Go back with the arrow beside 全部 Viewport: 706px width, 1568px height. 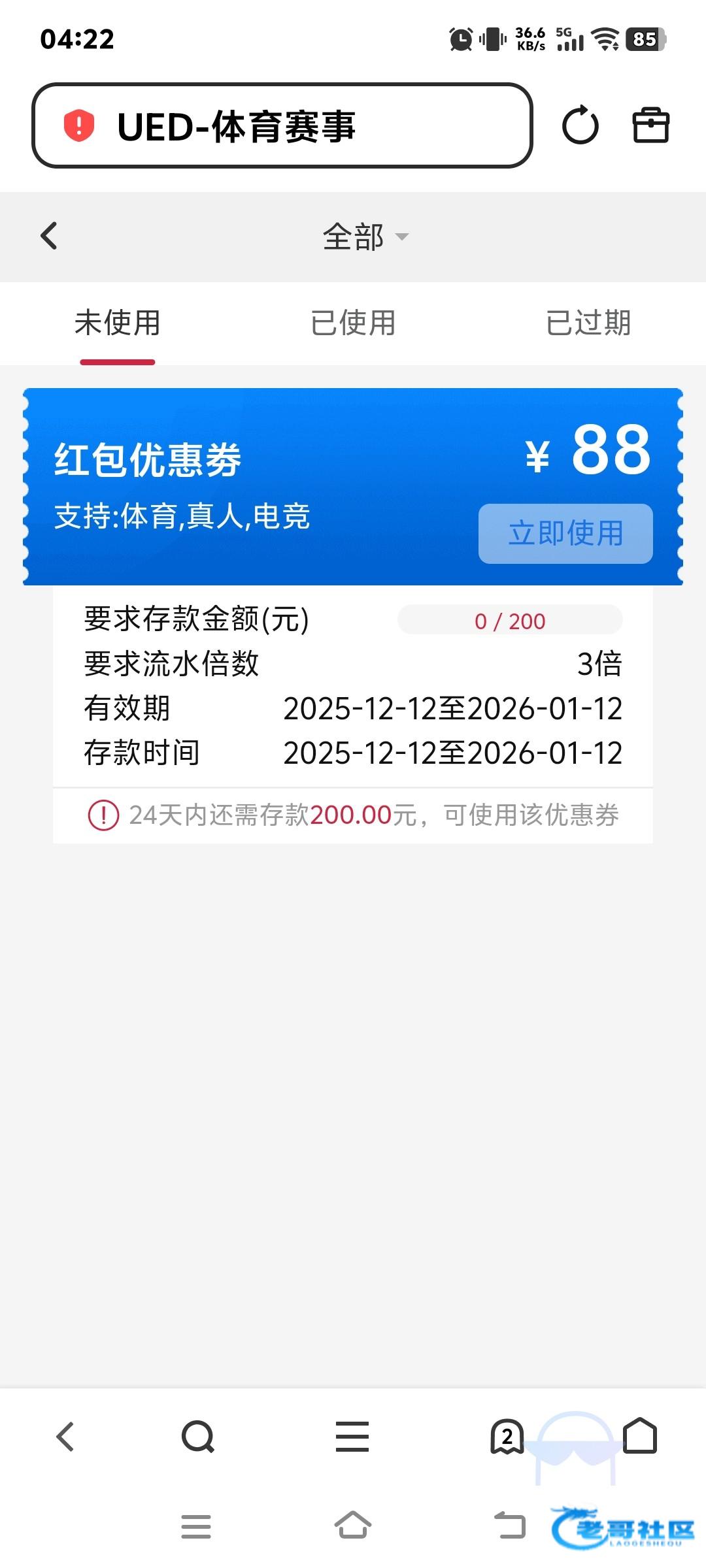[x=49, y=236]
